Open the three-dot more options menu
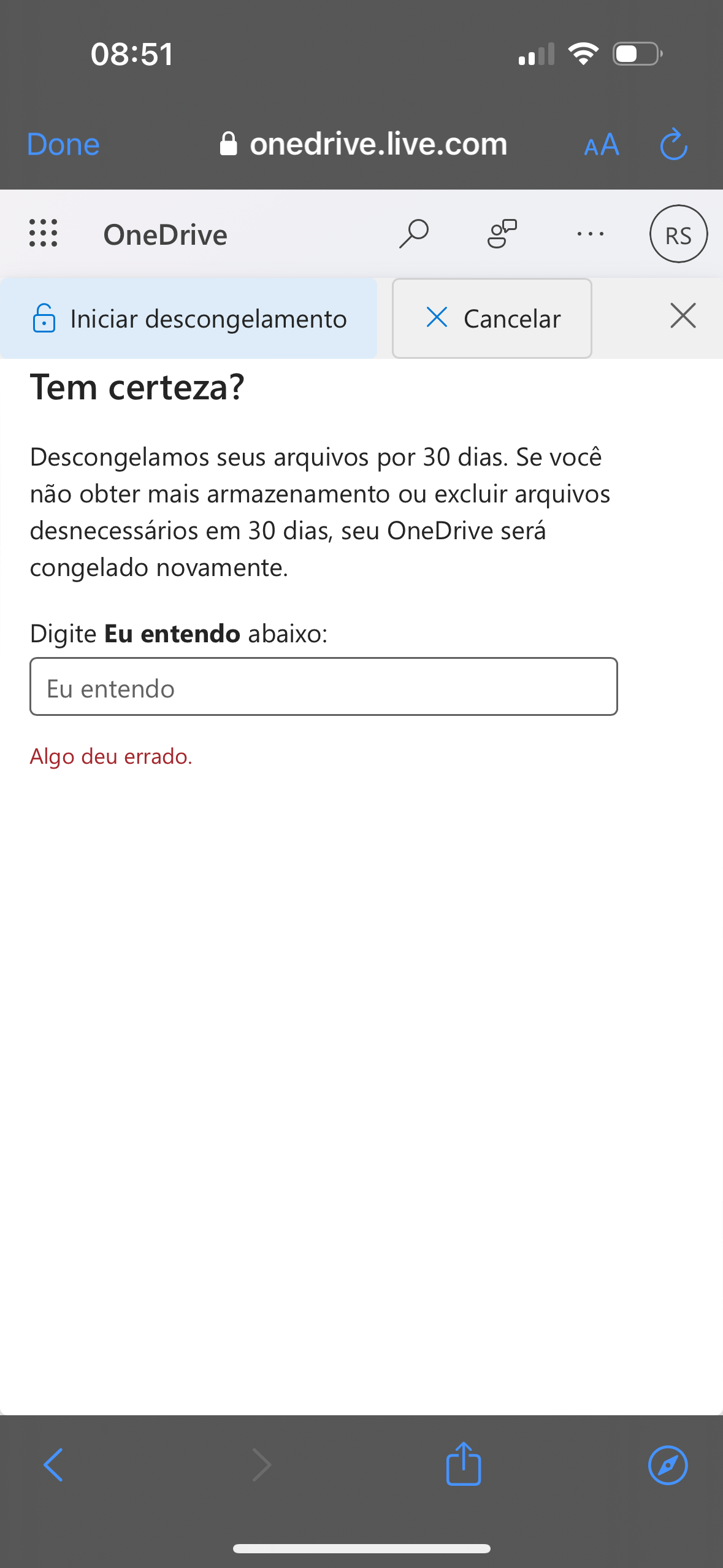 click(x=590, y=234)
